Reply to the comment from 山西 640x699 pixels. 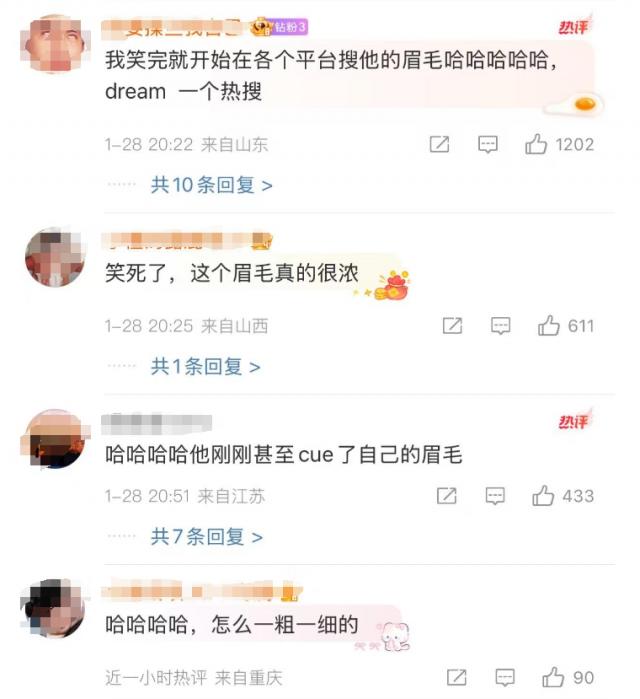[501, 326]
